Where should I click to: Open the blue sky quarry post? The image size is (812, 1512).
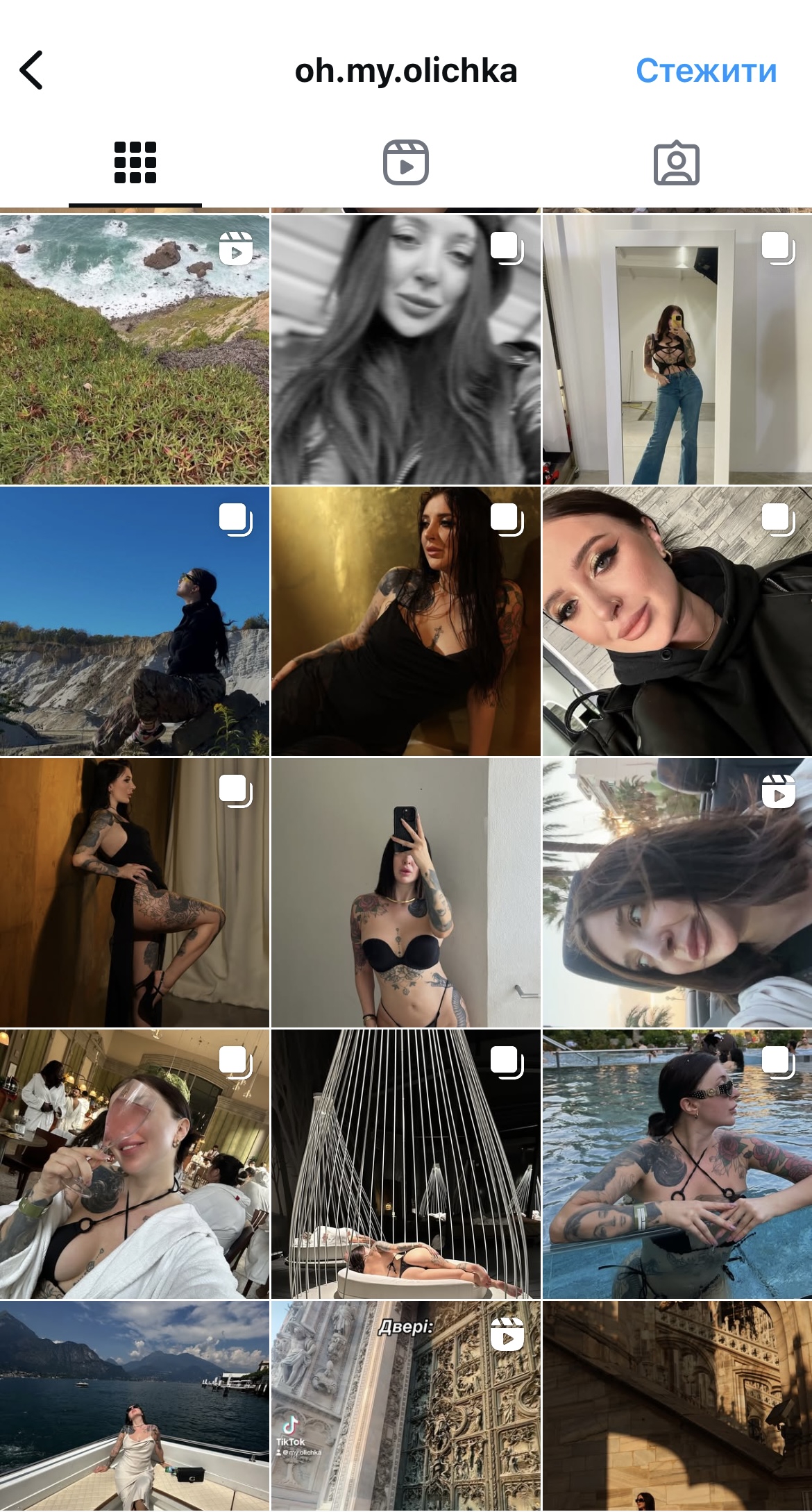[x=135, y=621]
